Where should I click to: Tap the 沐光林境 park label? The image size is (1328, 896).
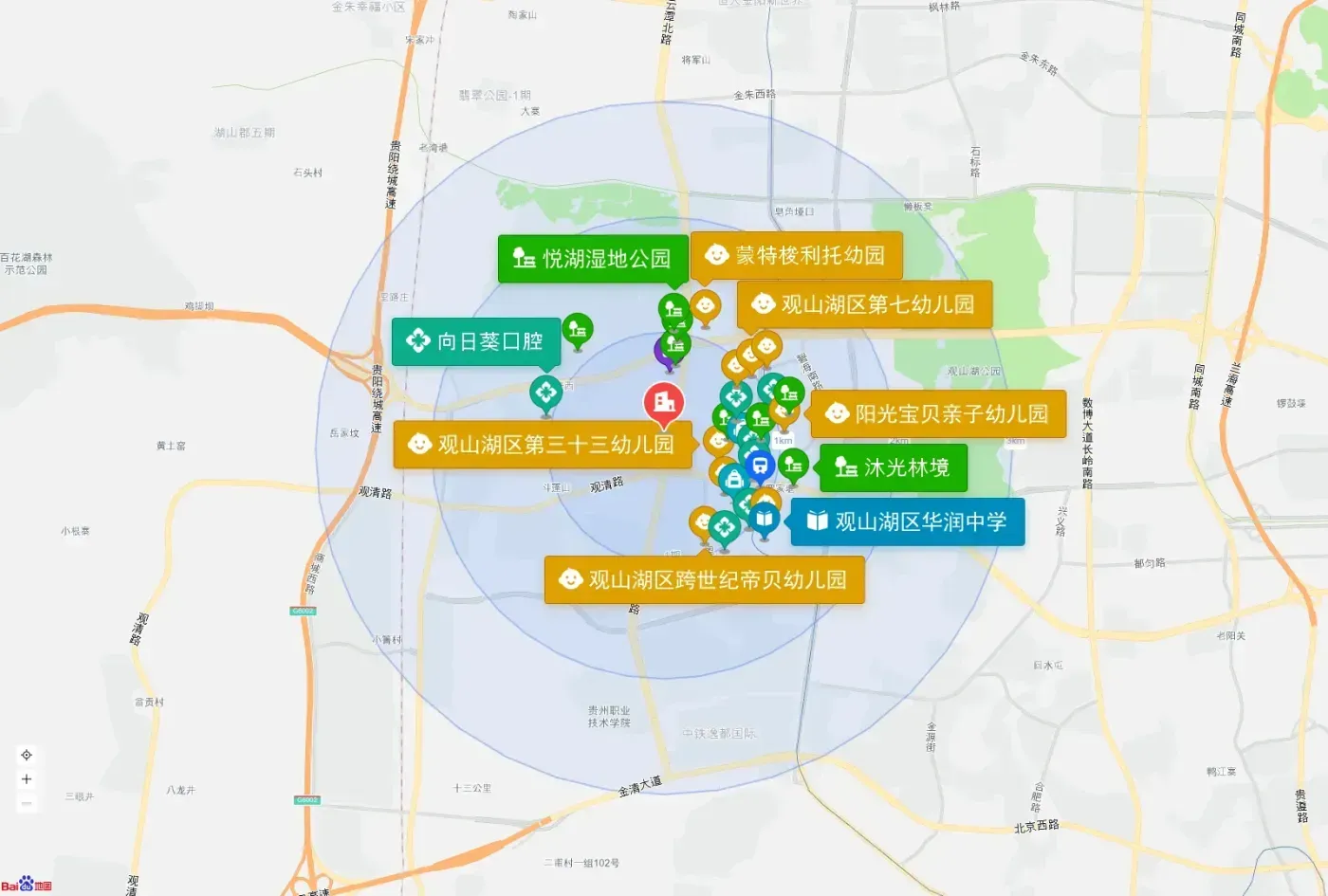coord(894,467)
